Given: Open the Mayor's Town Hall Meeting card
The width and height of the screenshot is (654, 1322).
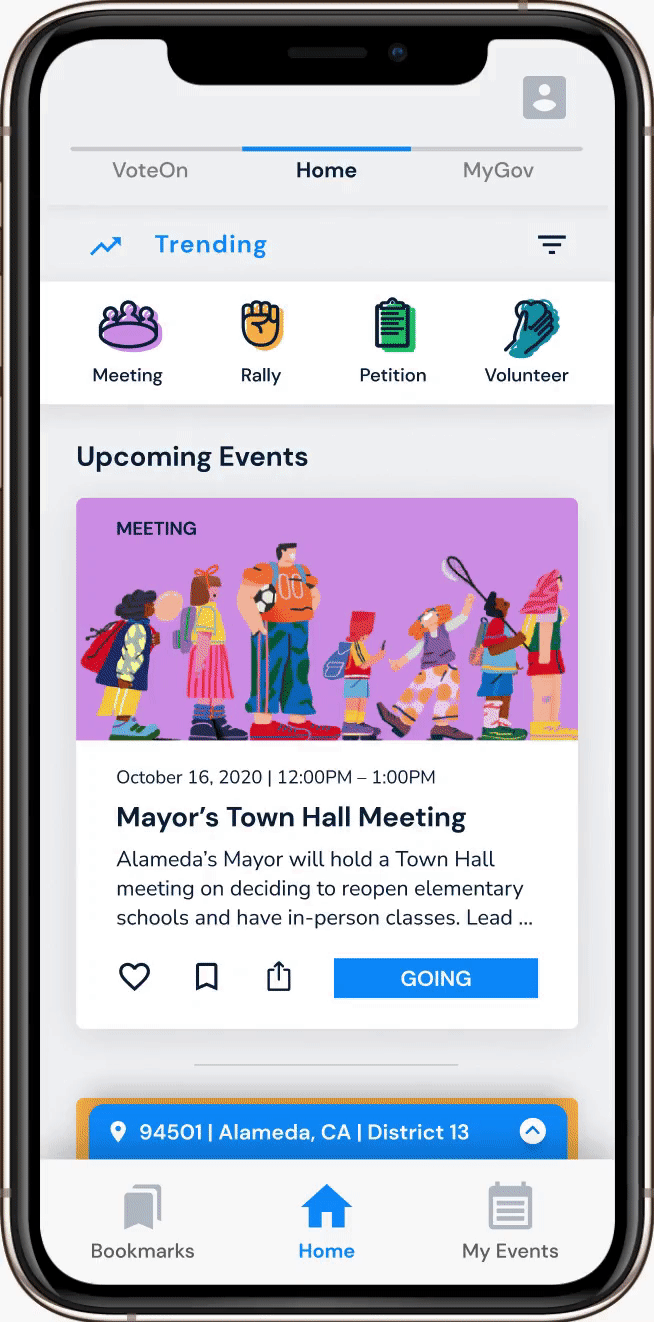Looking at the screenshot, I should 291,817.
